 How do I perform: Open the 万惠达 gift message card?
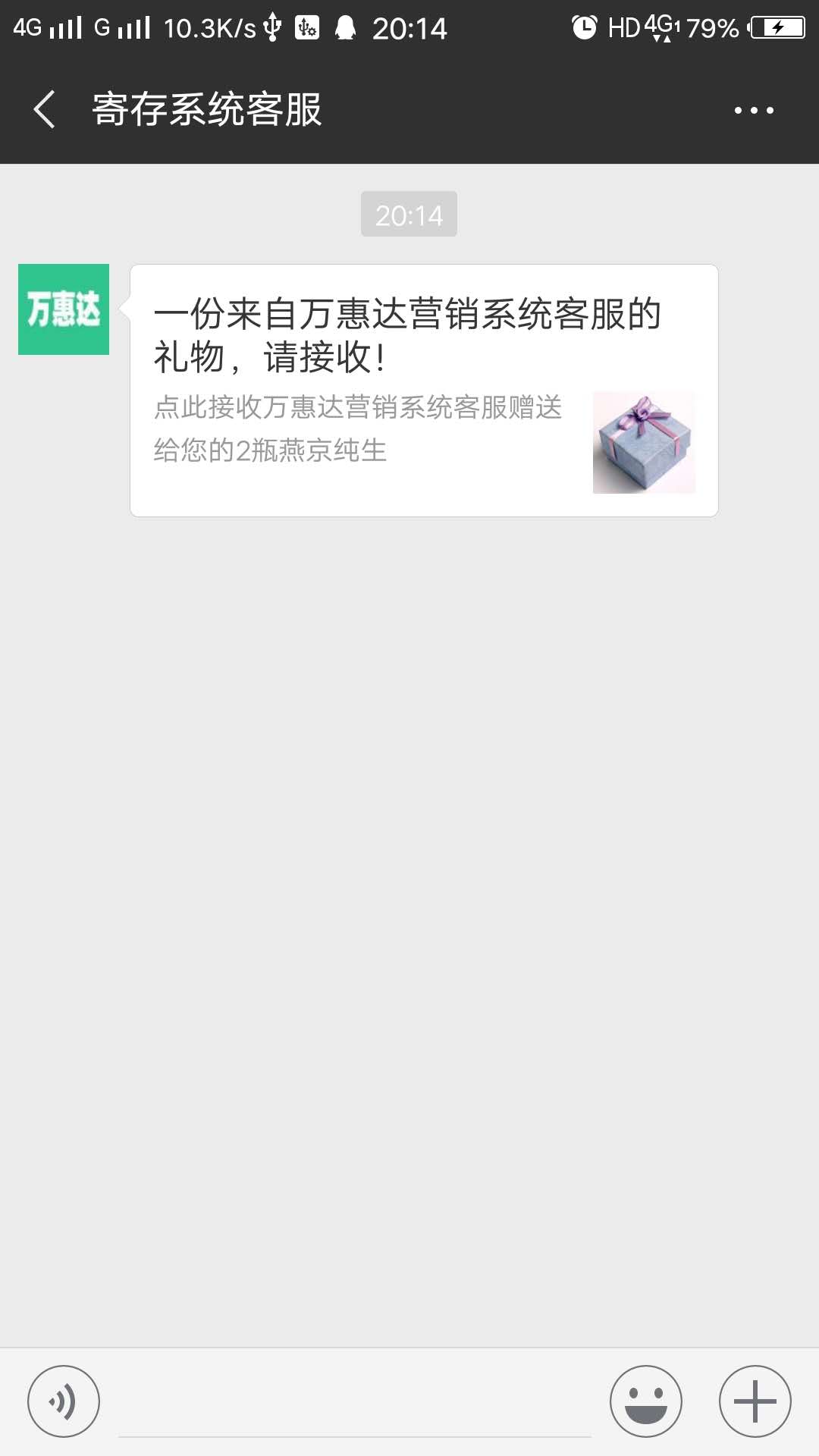coord(424,391)
